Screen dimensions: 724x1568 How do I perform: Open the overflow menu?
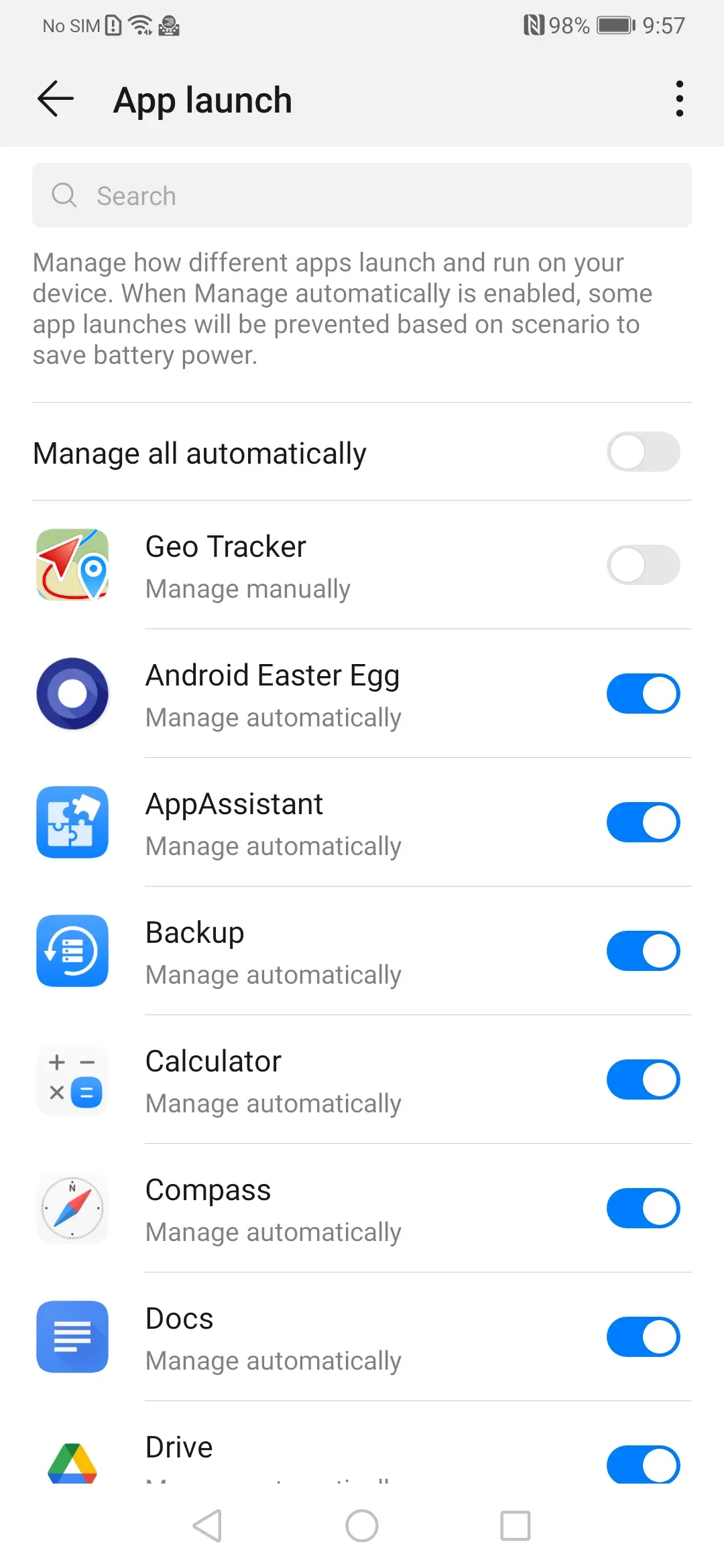679,99
